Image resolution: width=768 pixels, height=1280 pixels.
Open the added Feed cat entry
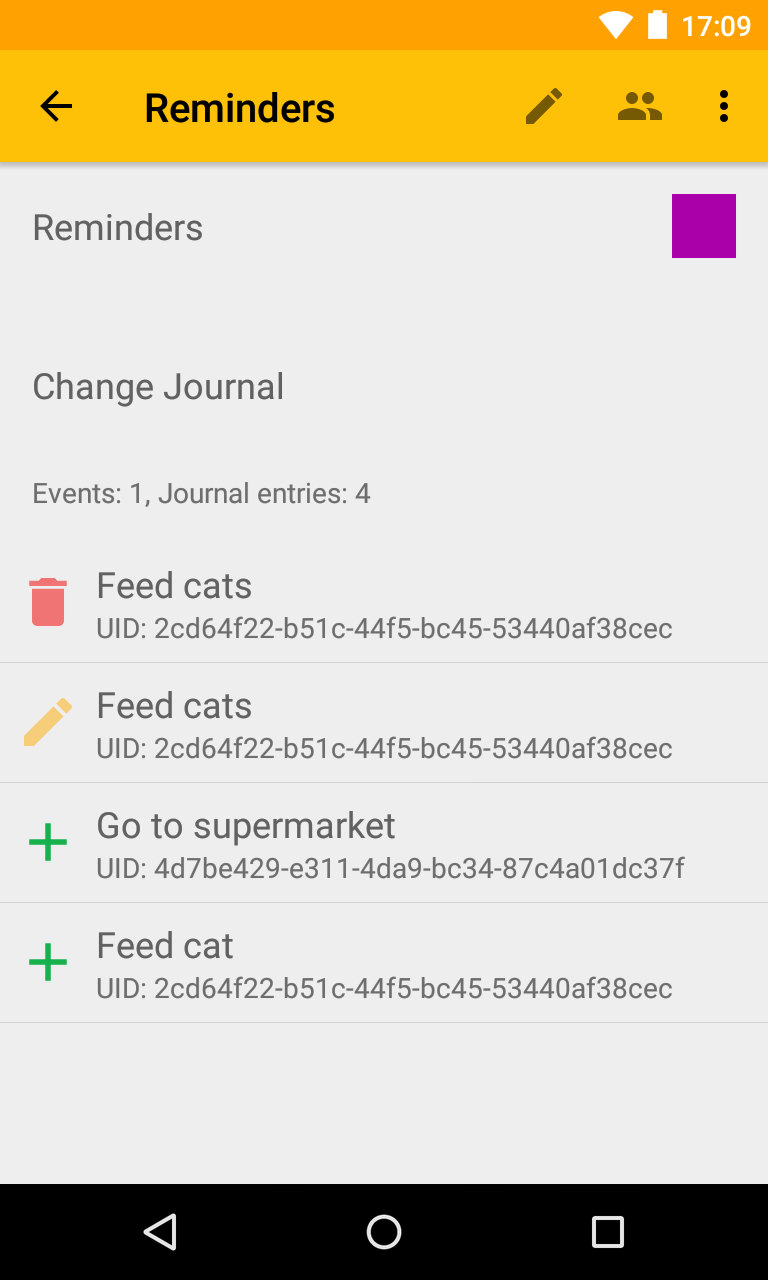(384, 964)
